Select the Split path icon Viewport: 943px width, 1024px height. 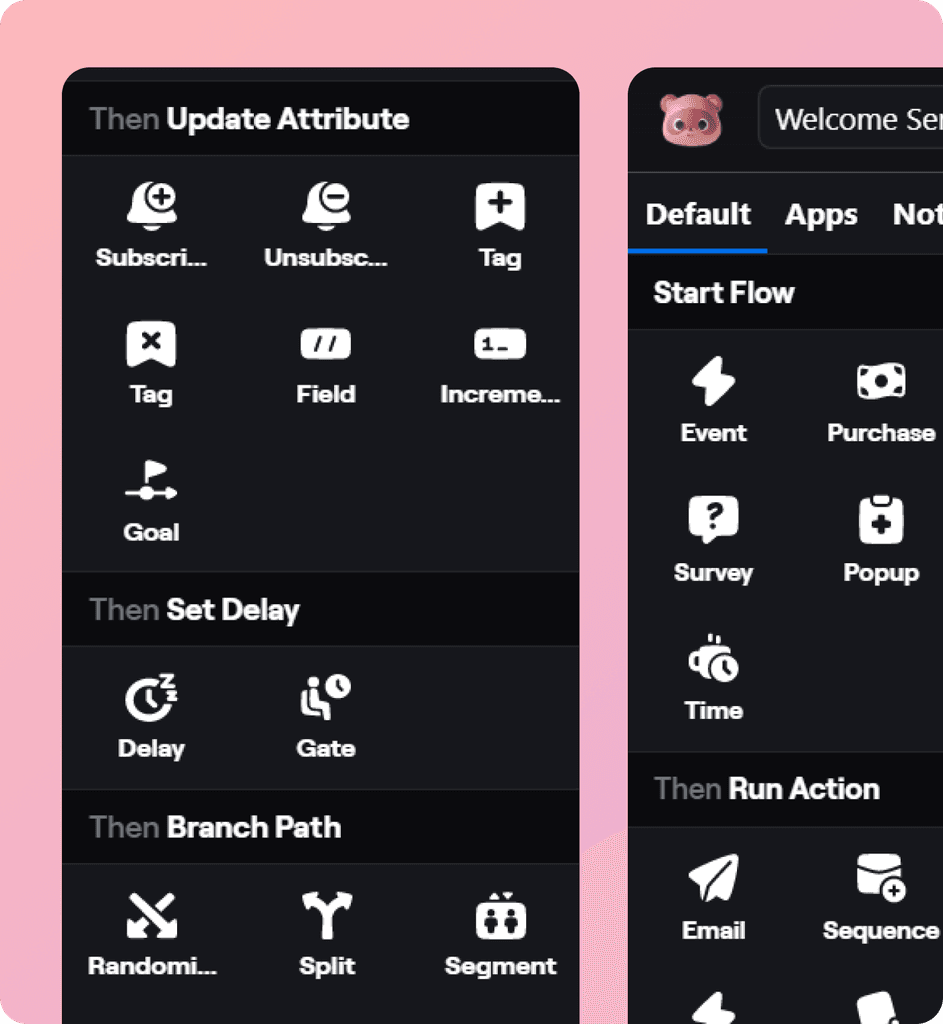(x=326, y=915)
